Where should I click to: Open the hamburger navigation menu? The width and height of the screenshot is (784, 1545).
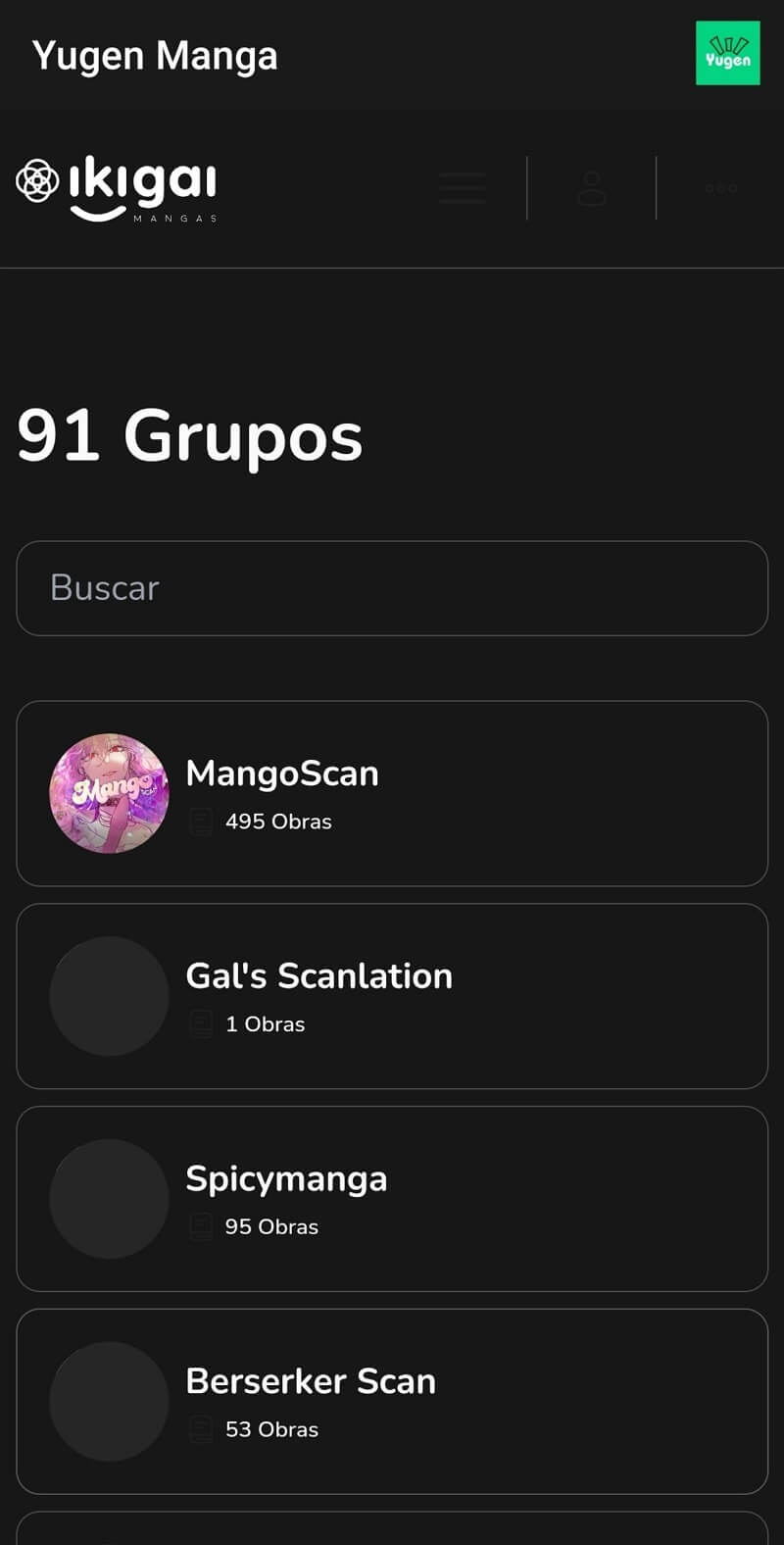pos(462,187)
